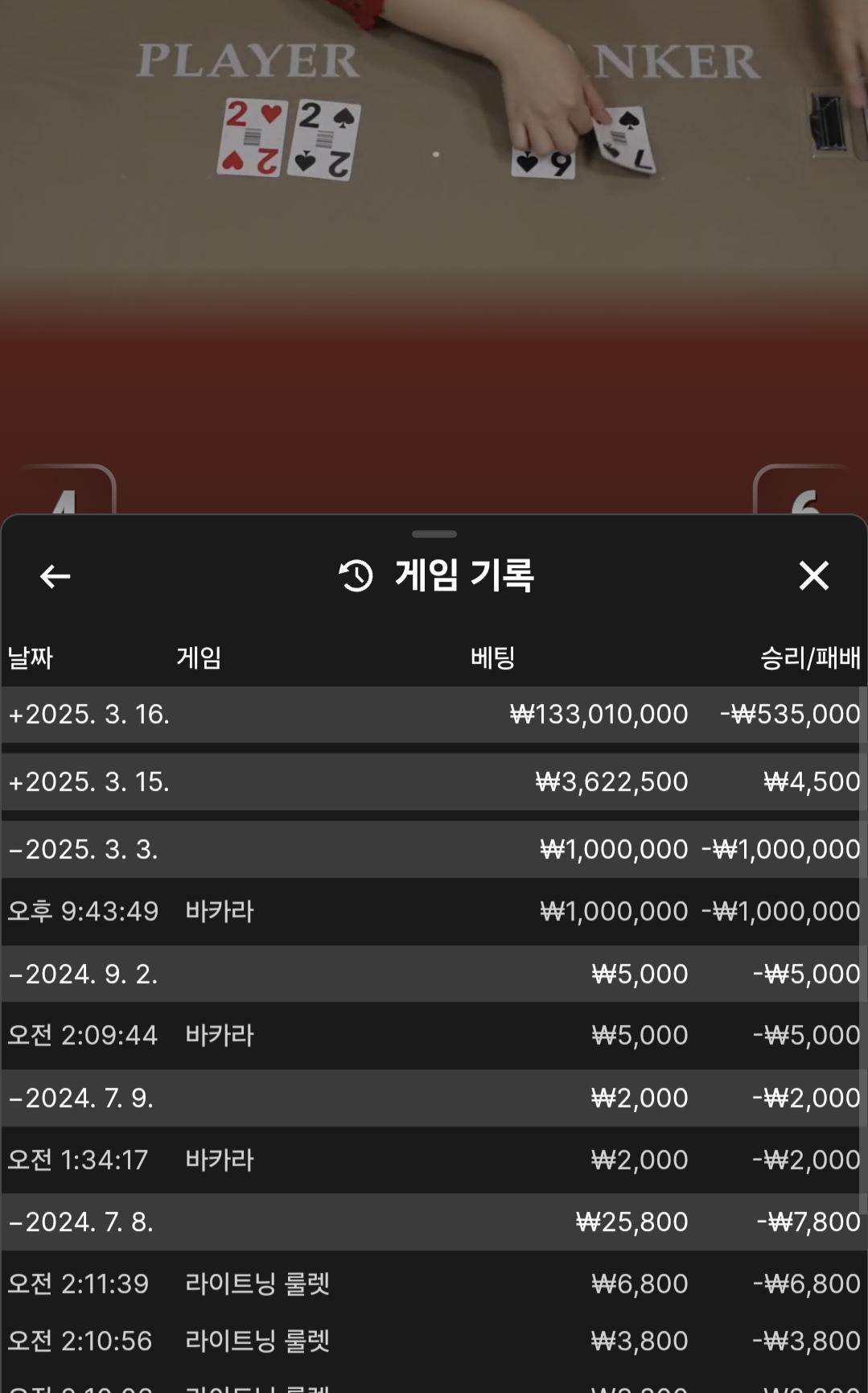The width and height of the screenshot is (868, 1393).
Task: Go back with the arrow icon
Action: (55, 576)
